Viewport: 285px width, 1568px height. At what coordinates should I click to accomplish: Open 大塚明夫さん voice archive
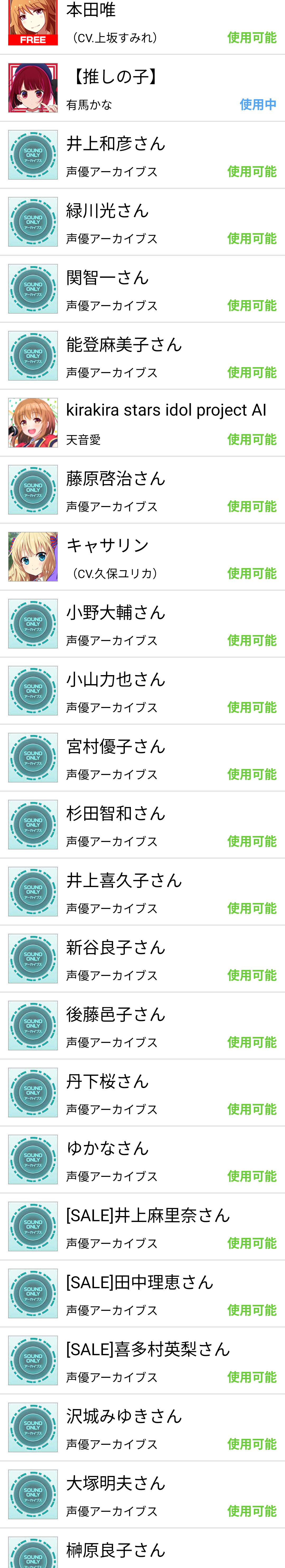pyautogui.click(x=142, y=1494)
